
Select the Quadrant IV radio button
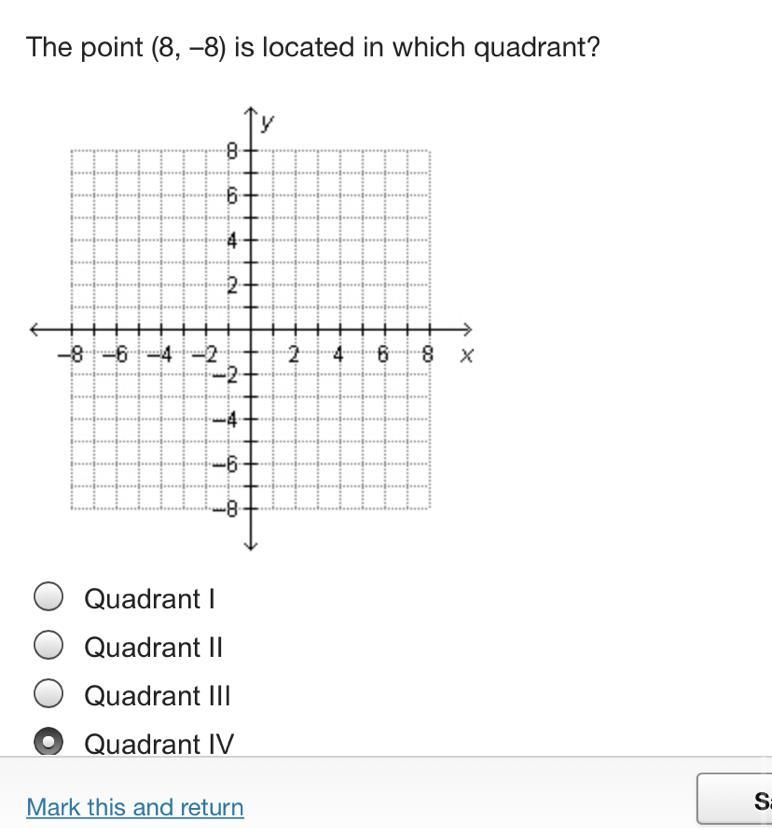pos(49,742)
